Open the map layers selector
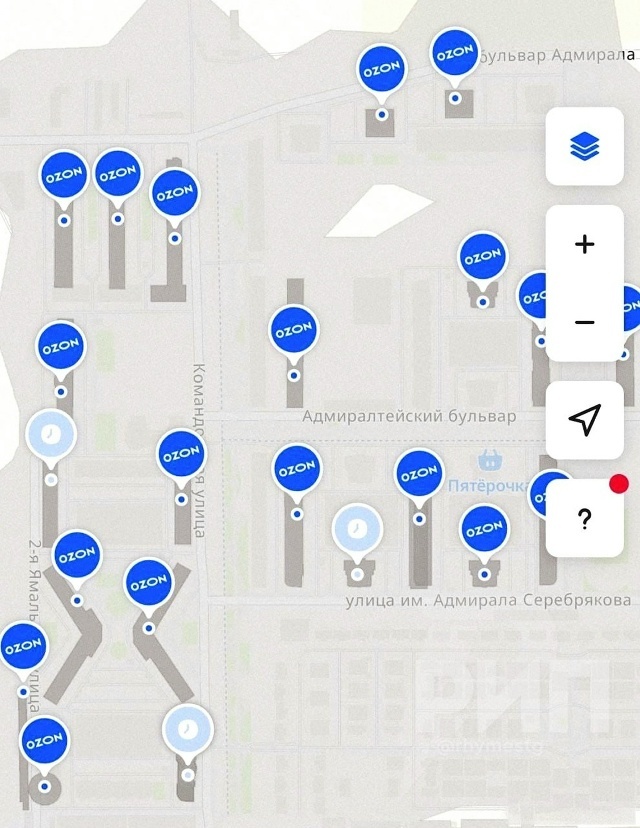The height and width of the screenshot is (828, 640). coord(585,148)
